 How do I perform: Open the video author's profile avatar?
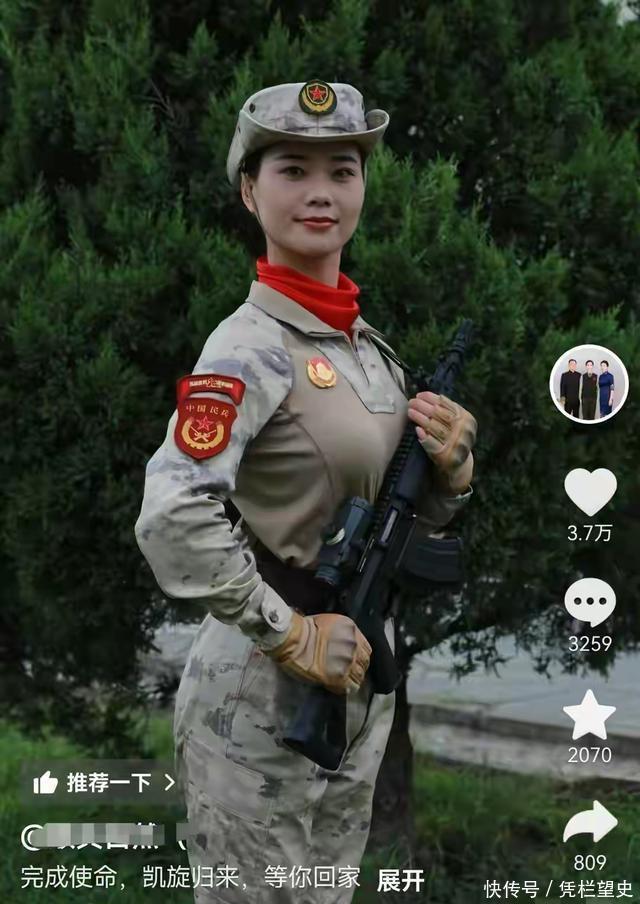589,384
